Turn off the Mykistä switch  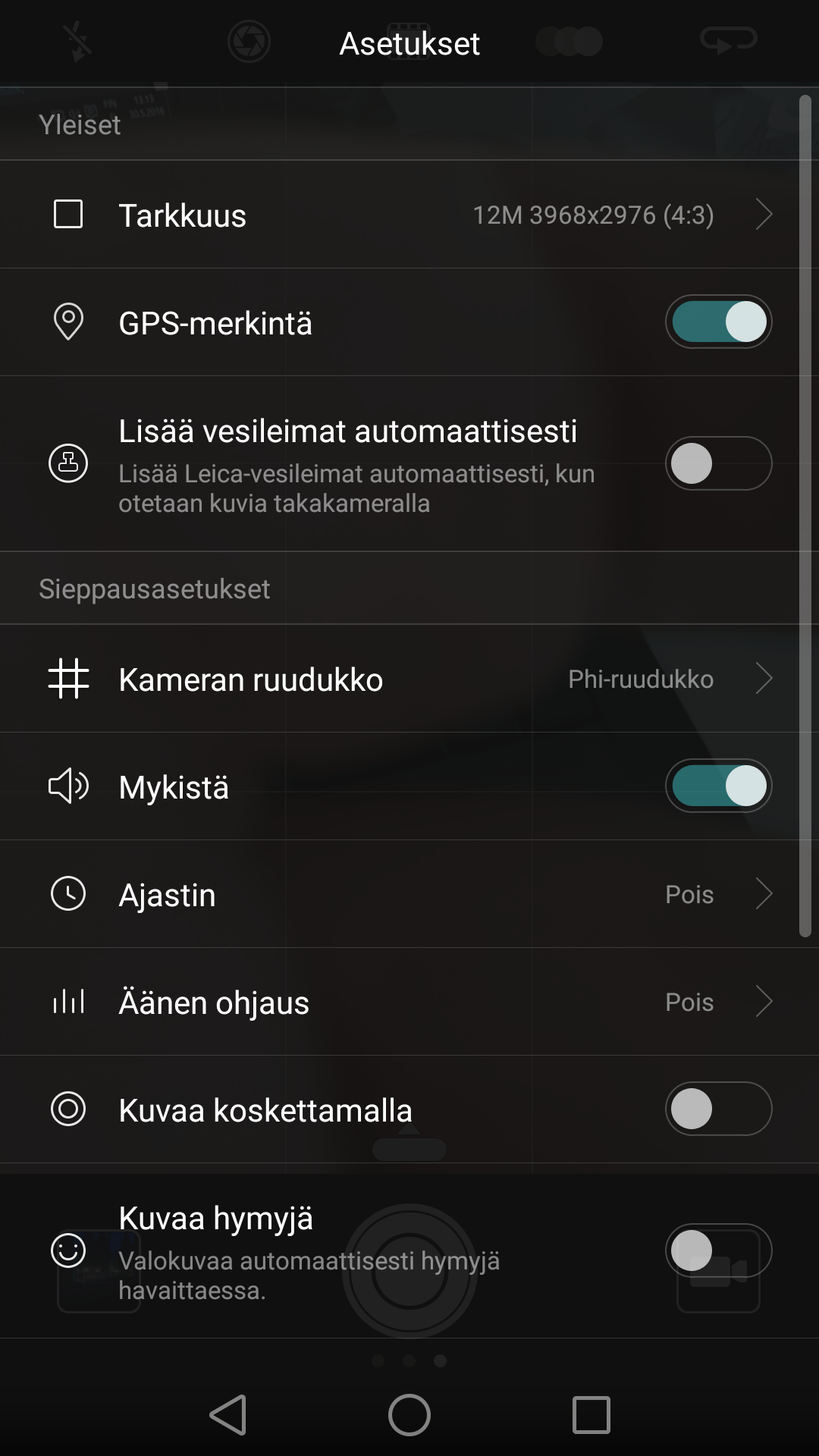pos(718,786)
